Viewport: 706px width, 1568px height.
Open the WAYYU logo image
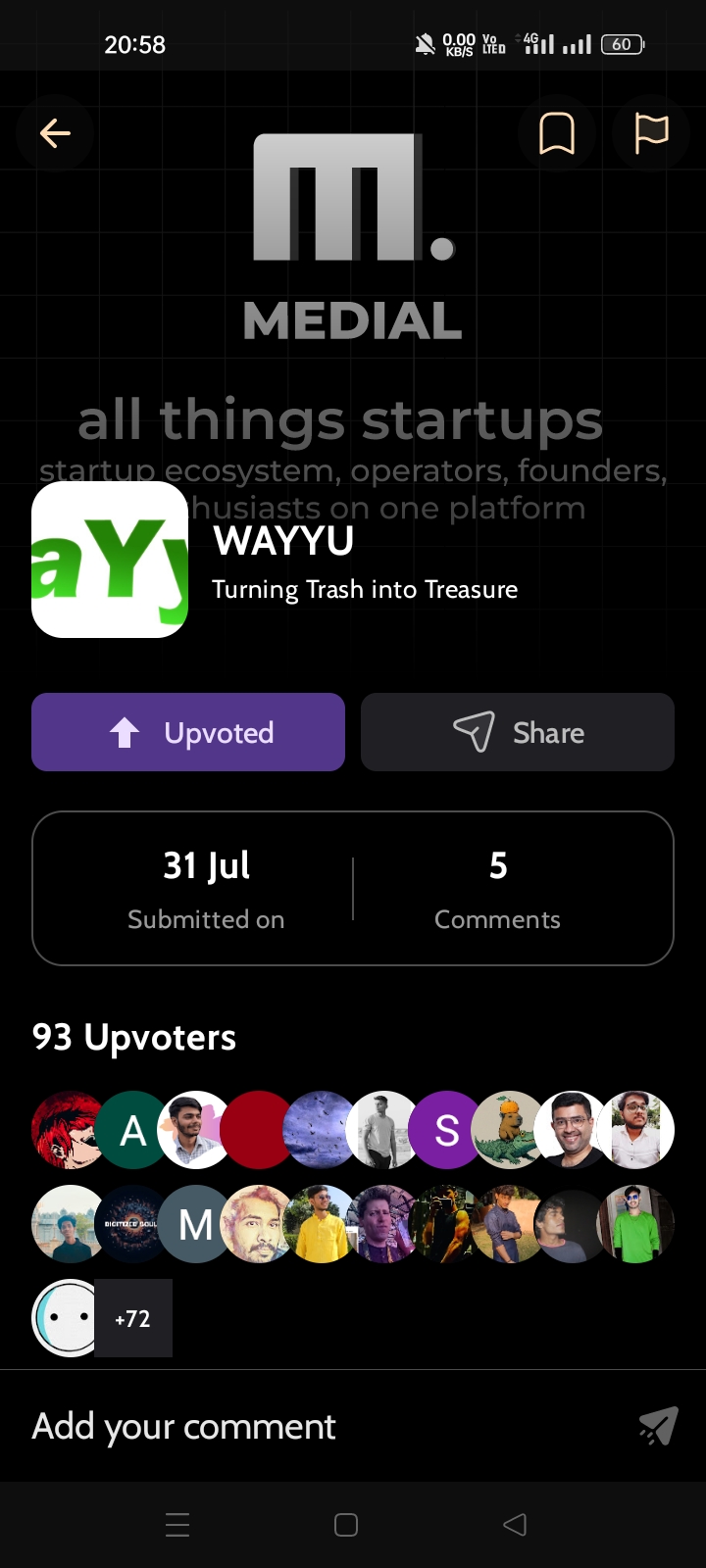point(110,560)
